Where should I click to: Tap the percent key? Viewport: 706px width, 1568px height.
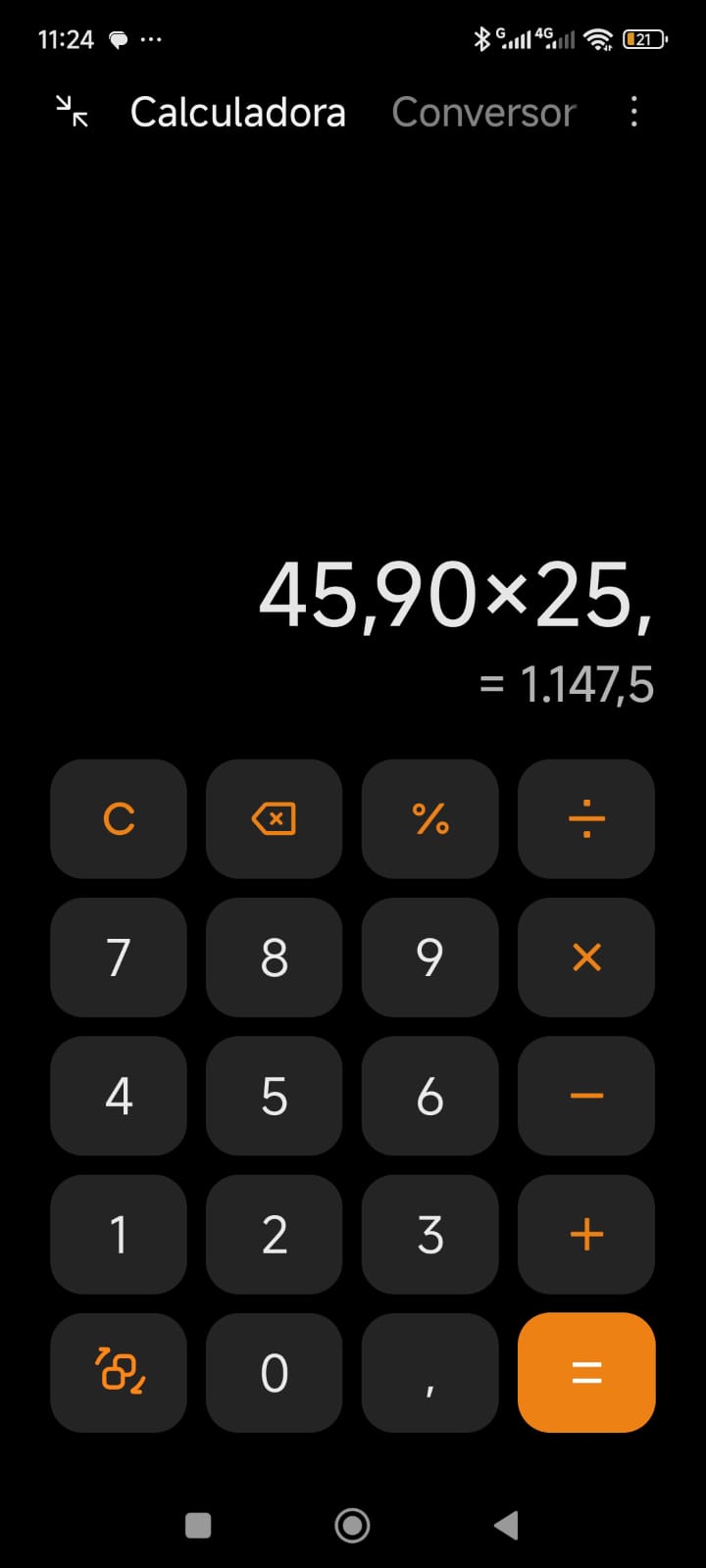pyautogui.click(x=429, y=818)
